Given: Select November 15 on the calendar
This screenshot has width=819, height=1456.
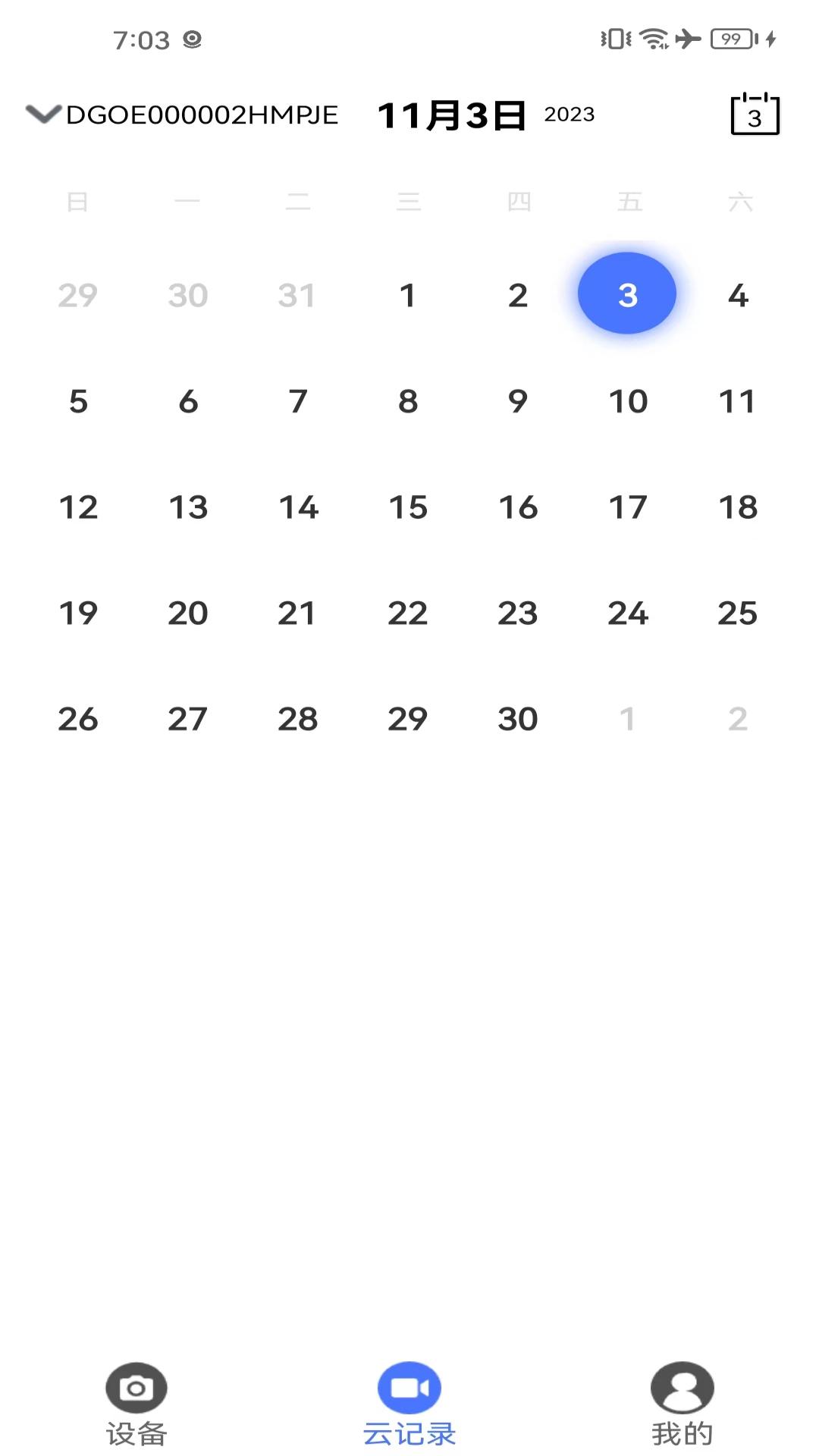Looking at the screenshot, I should click(x=408, y=507).
